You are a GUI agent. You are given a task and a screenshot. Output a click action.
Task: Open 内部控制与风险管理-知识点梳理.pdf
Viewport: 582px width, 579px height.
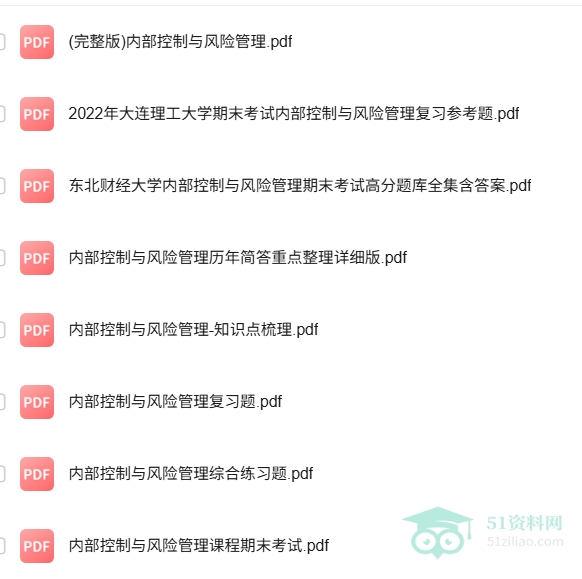(193, 330)
